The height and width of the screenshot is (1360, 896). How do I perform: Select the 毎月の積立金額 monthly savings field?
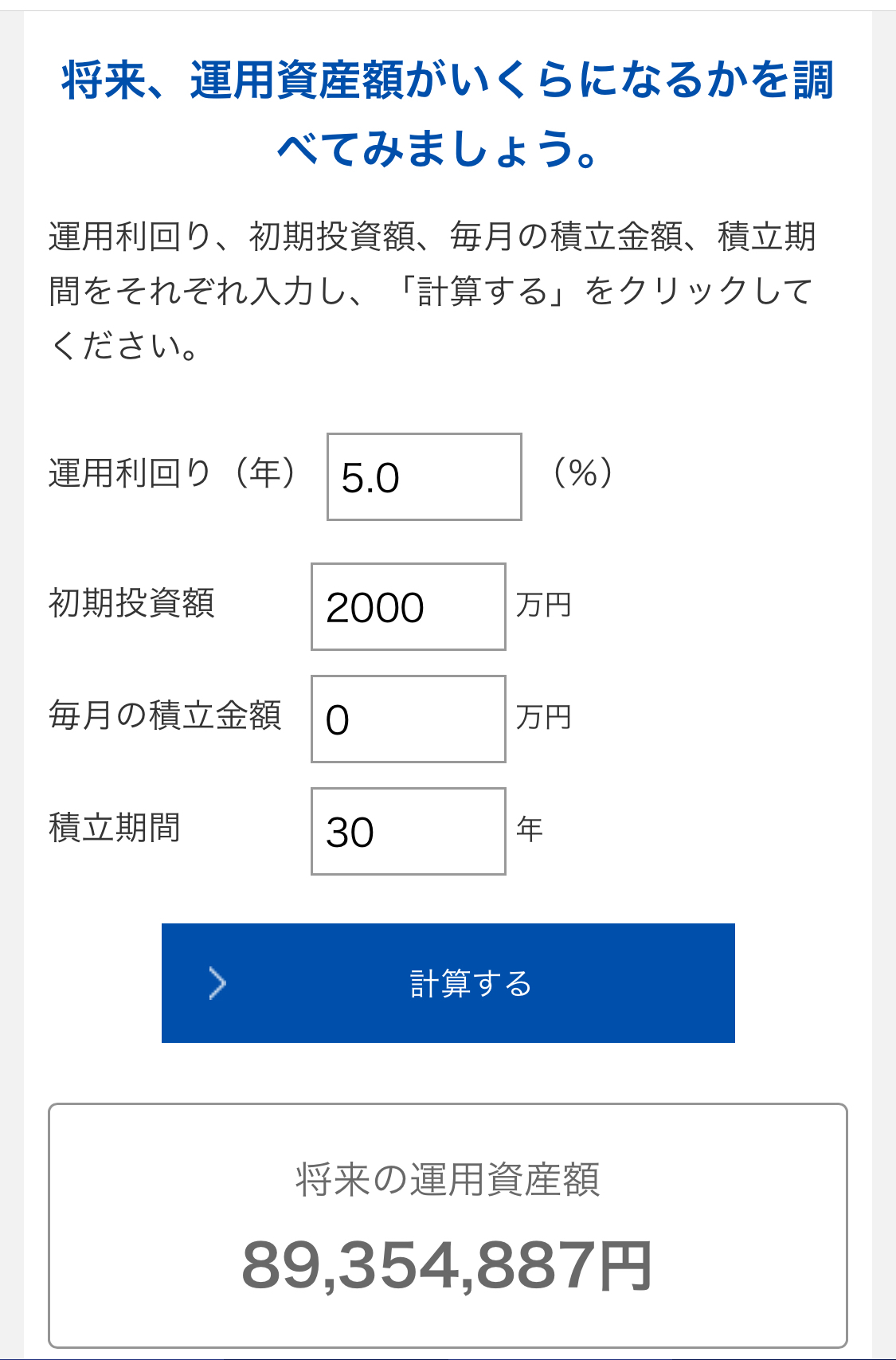click(x=407, y=717)
